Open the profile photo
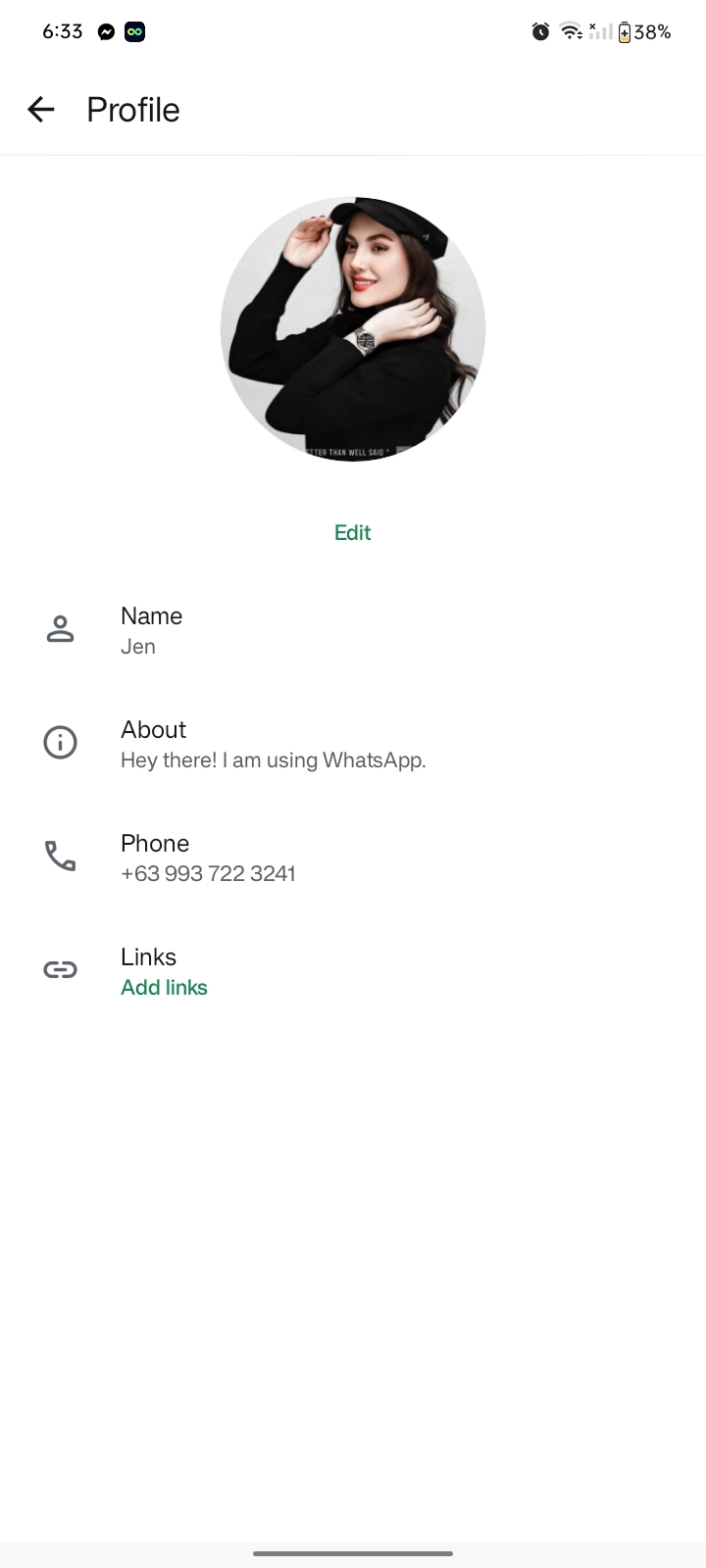This screenshot has height=1568, width=706. [353, 329]
